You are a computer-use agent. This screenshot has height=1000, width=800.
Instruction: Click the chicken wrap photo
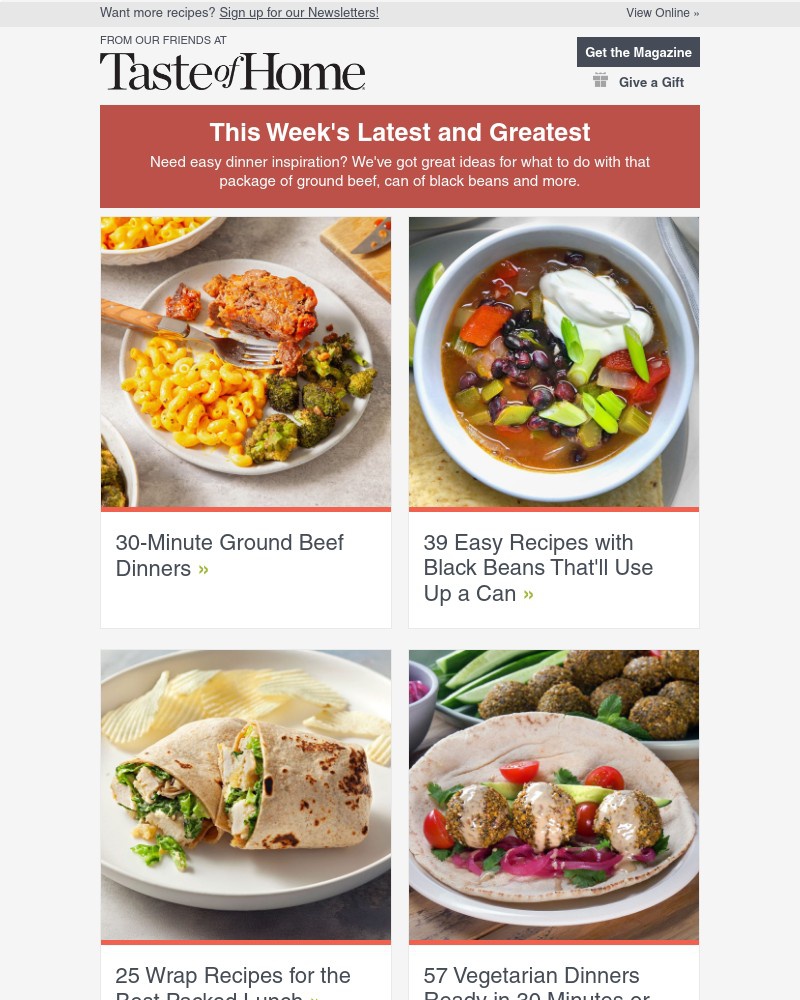pyautogui.click(x=245, y=795)
